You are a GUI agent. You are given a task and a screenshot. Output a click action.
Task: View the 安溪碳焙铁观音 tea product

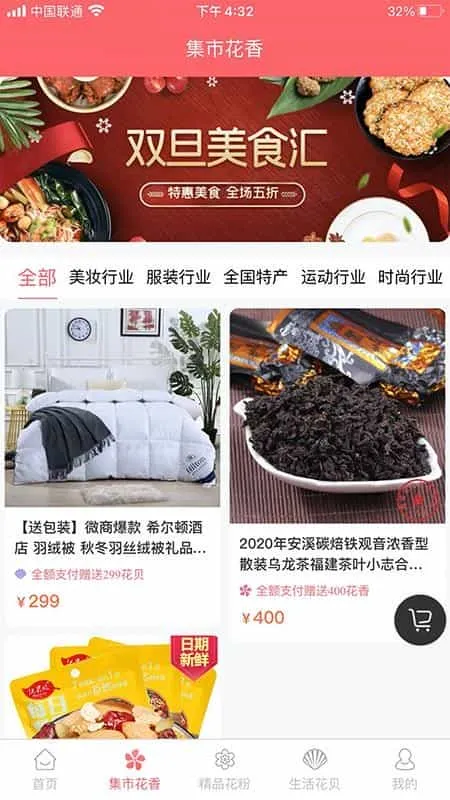337,474
